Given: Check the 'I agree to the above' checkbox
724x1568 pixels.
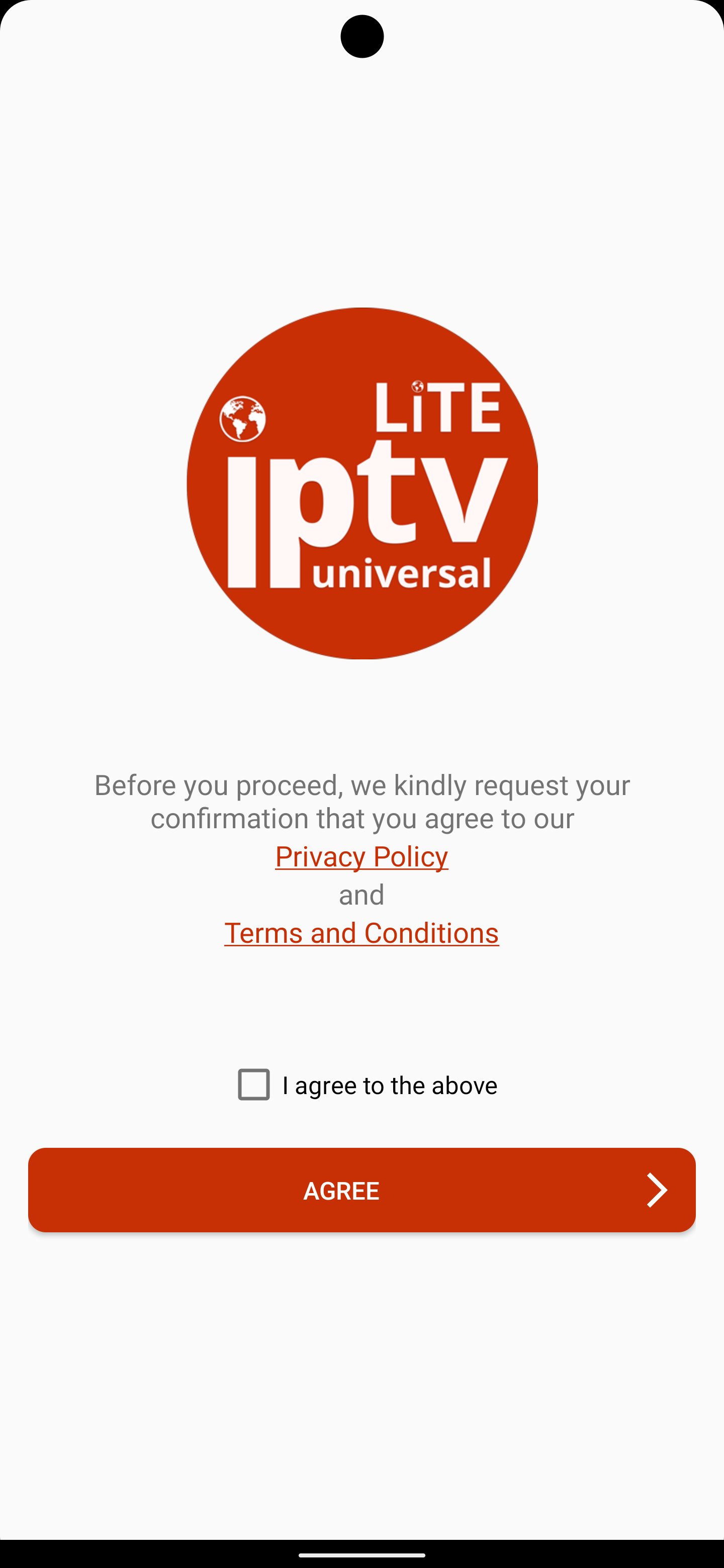Looking at the screenshot, I should pyautogui.click(x=253, y=1085).
